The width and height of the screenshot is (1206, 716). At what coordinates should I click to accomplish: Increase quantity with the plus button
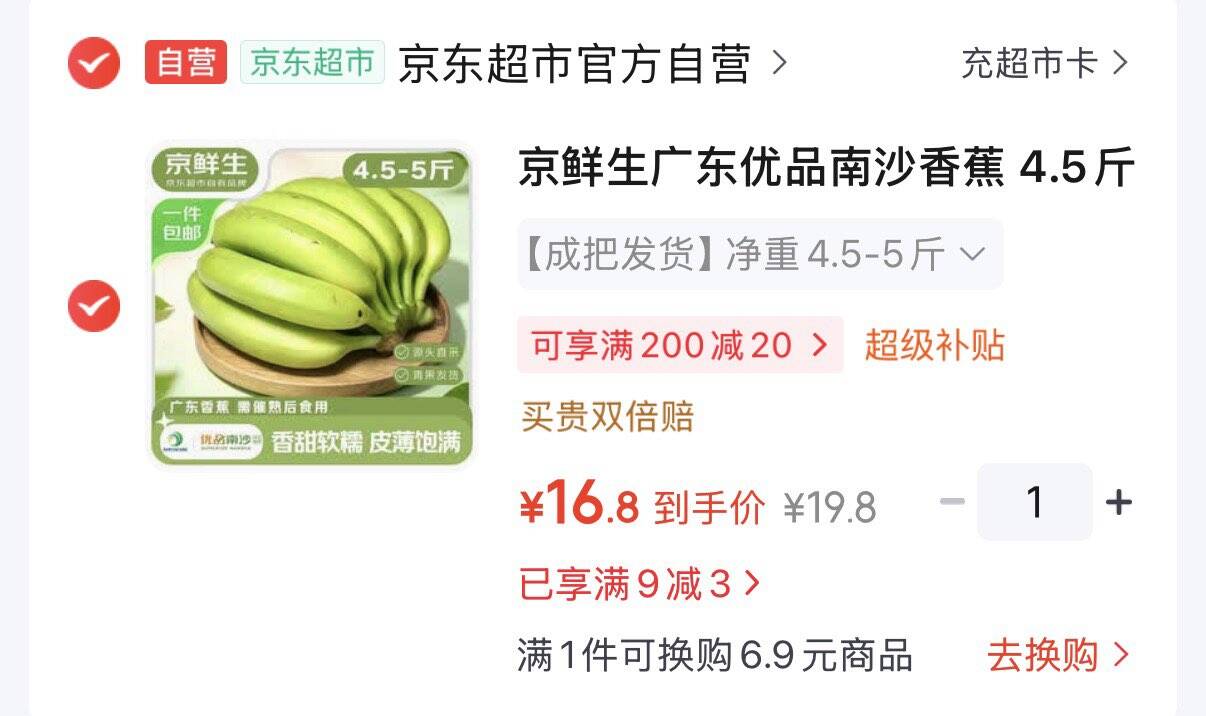(1119, 502)
